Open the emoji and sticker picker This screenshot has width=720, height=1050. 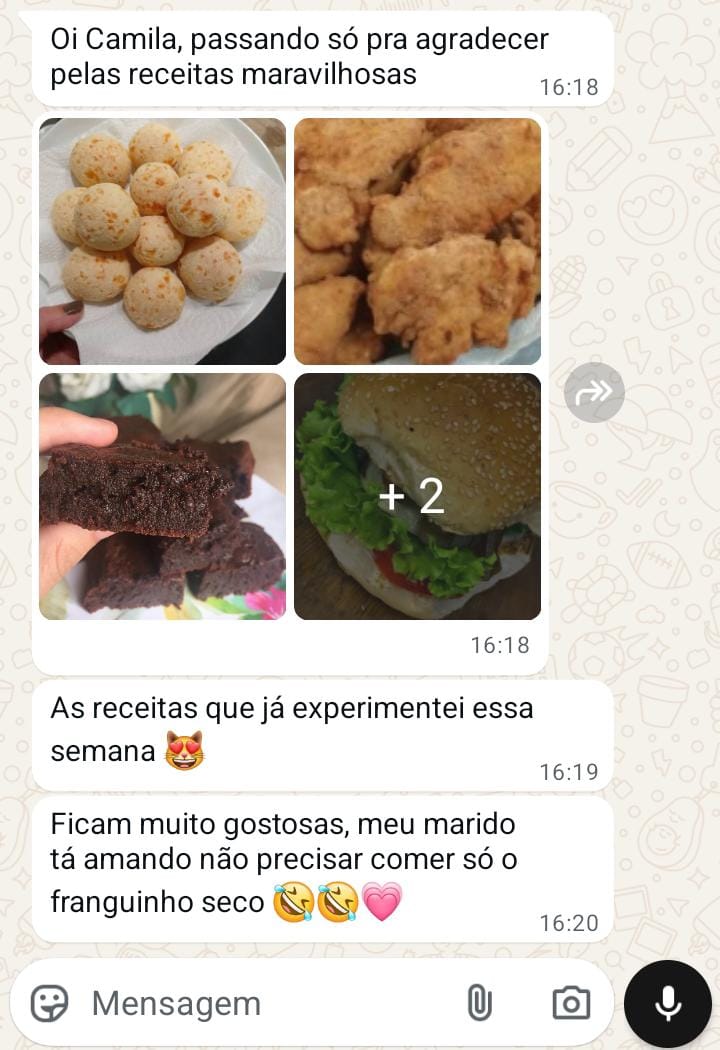tap(49, 1003)
